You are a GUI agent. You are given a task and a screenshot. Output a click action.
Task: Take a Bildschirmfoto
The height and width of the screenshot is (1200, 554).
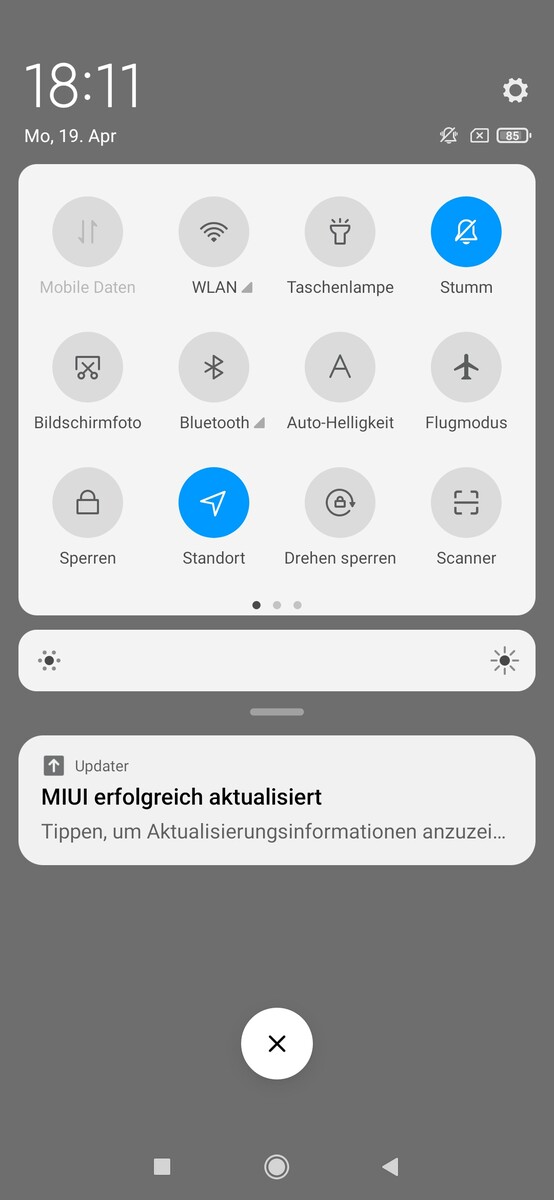[x=88, y=368]
